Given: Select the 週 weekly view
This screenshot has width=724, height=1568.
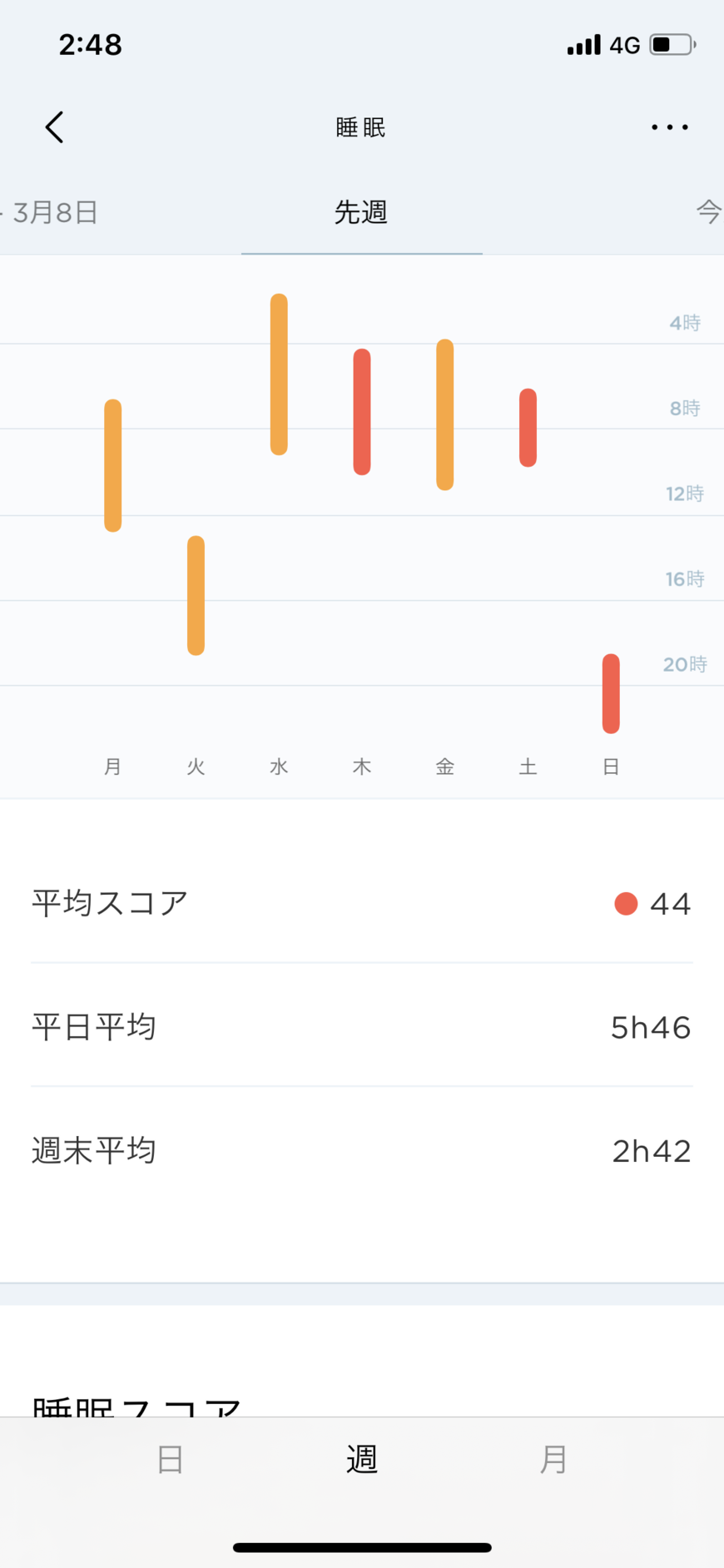Looking at the screenshot, I should tap(362, 1459).
